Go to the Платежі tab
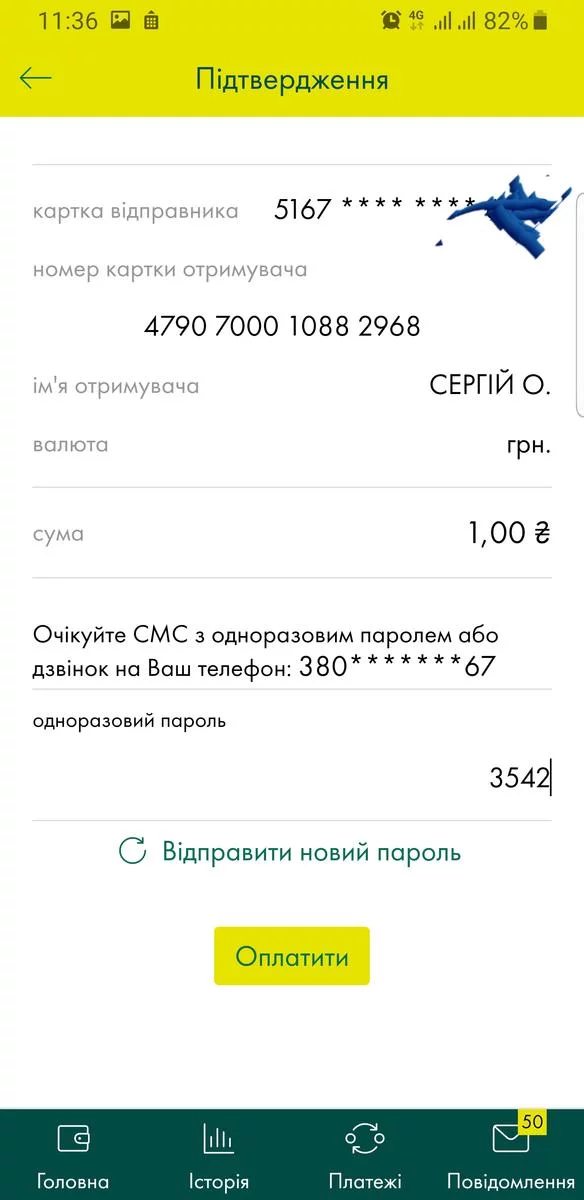Screen dimensions: 584x1200 364,1154
